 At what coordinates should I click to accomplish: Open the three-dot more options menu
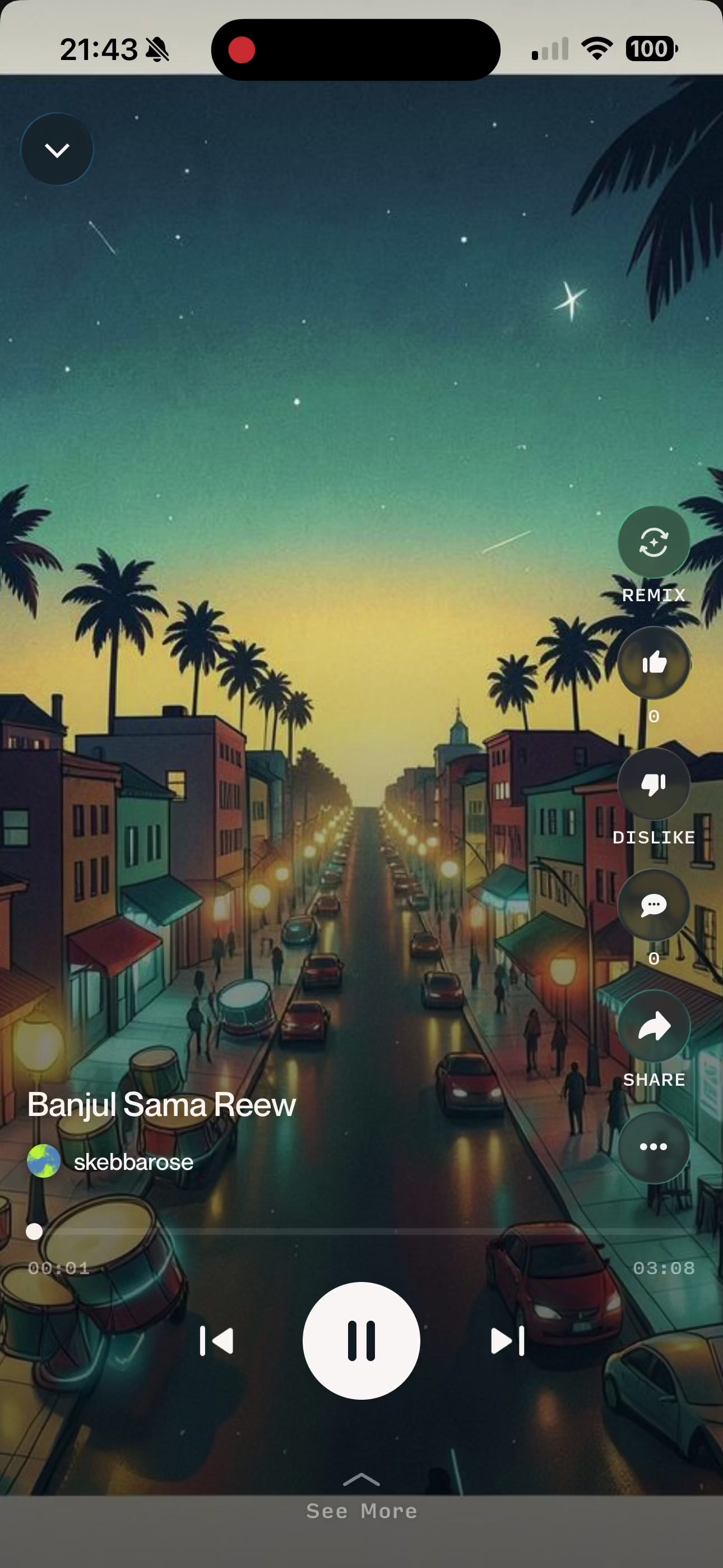(654, 1147)
